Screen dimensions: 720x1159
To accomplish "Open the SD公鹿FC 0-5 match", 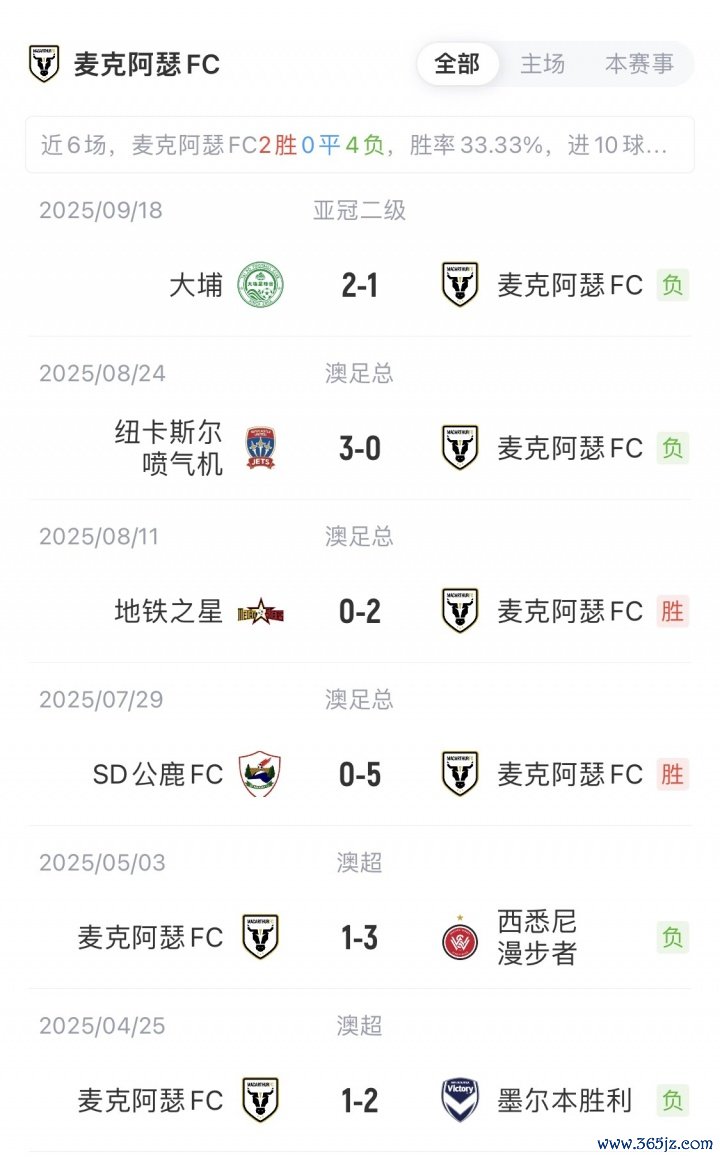I will point(359,774).
